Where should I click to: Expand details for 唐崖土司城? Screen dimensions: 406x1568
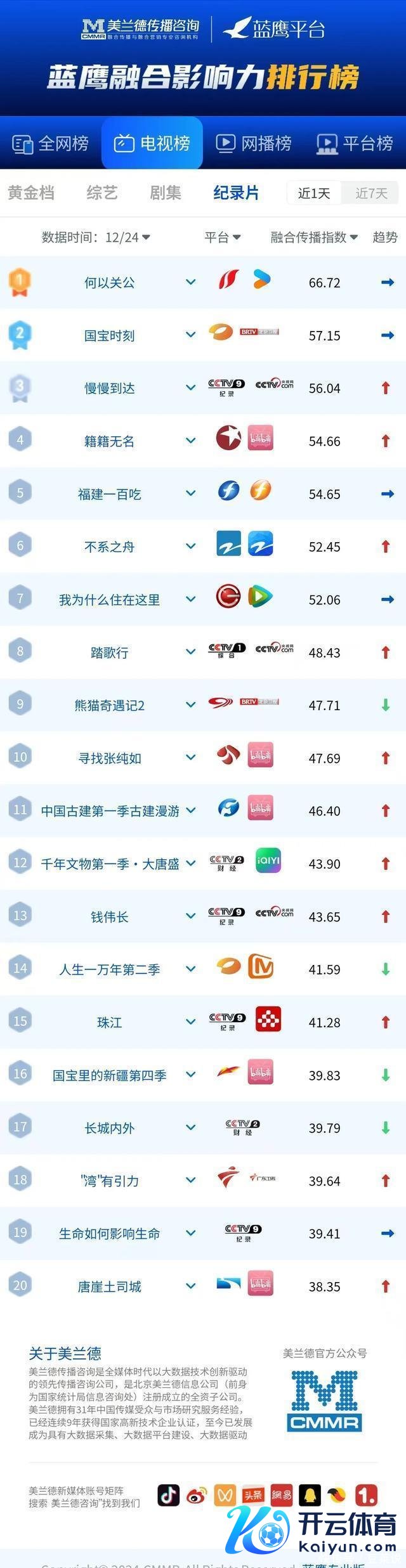coord(190,1286)
